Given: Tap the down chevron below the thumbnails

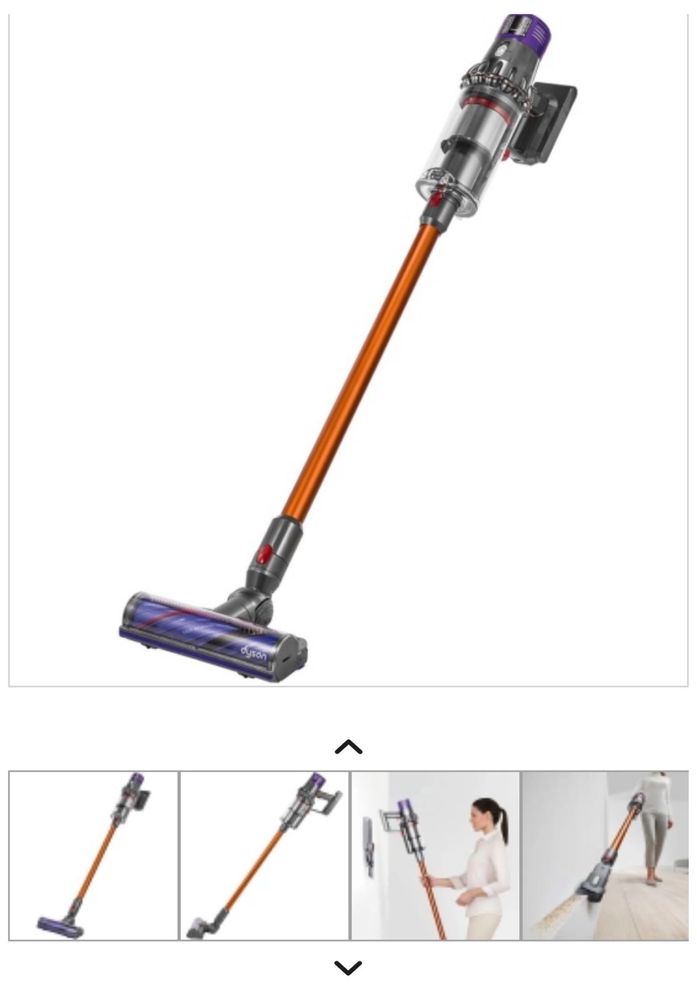Looking at the screenshot, I should tap(348, 967).
